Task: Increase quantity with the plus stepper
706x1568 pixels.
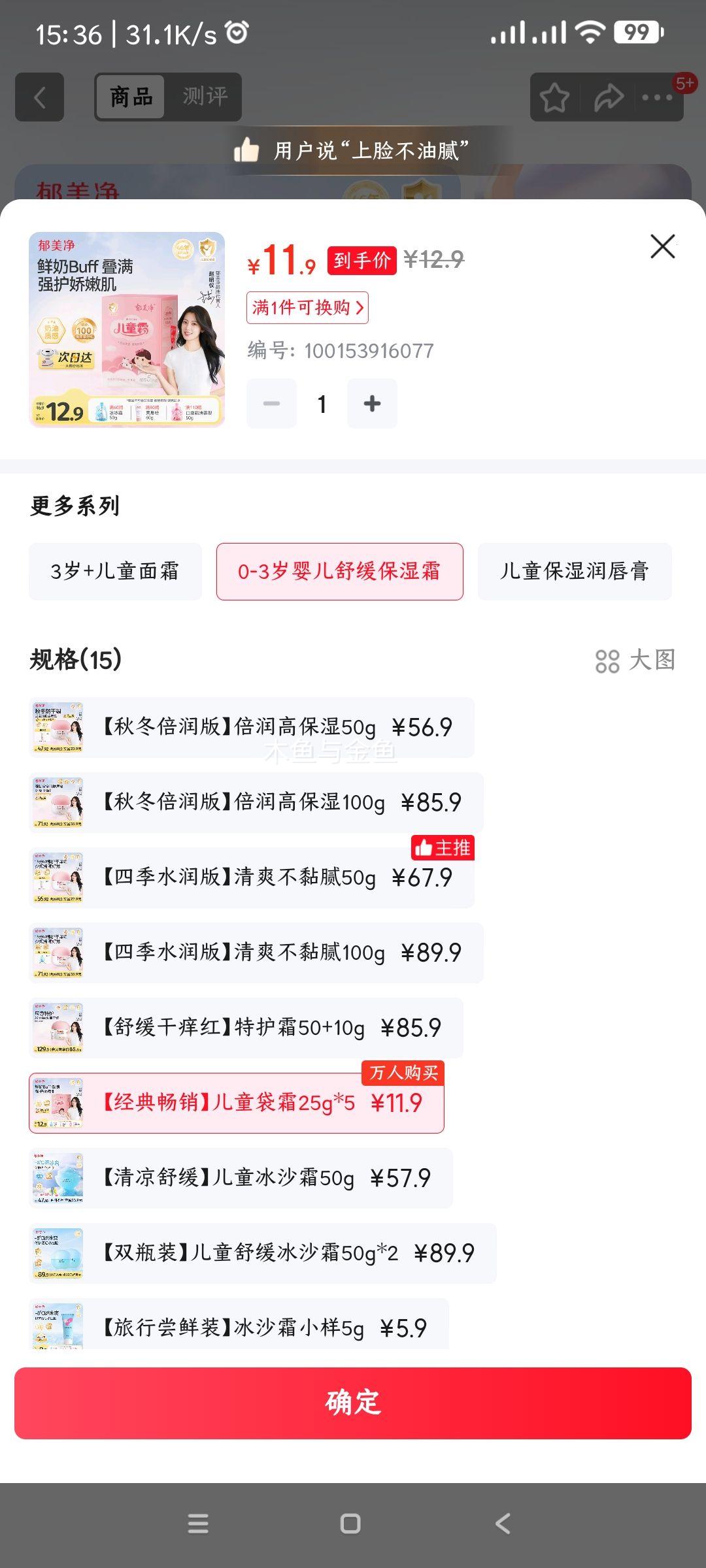Action: click(x=371, y=404)
